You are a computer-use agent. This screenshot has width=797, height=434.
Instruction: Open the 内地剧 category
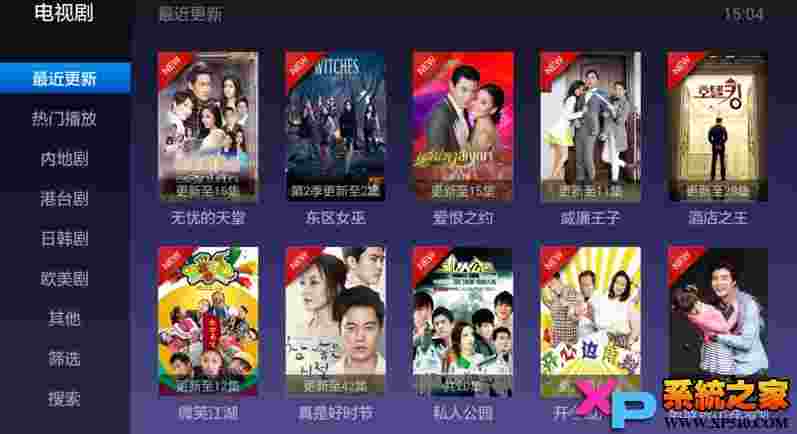coord(64,158)
